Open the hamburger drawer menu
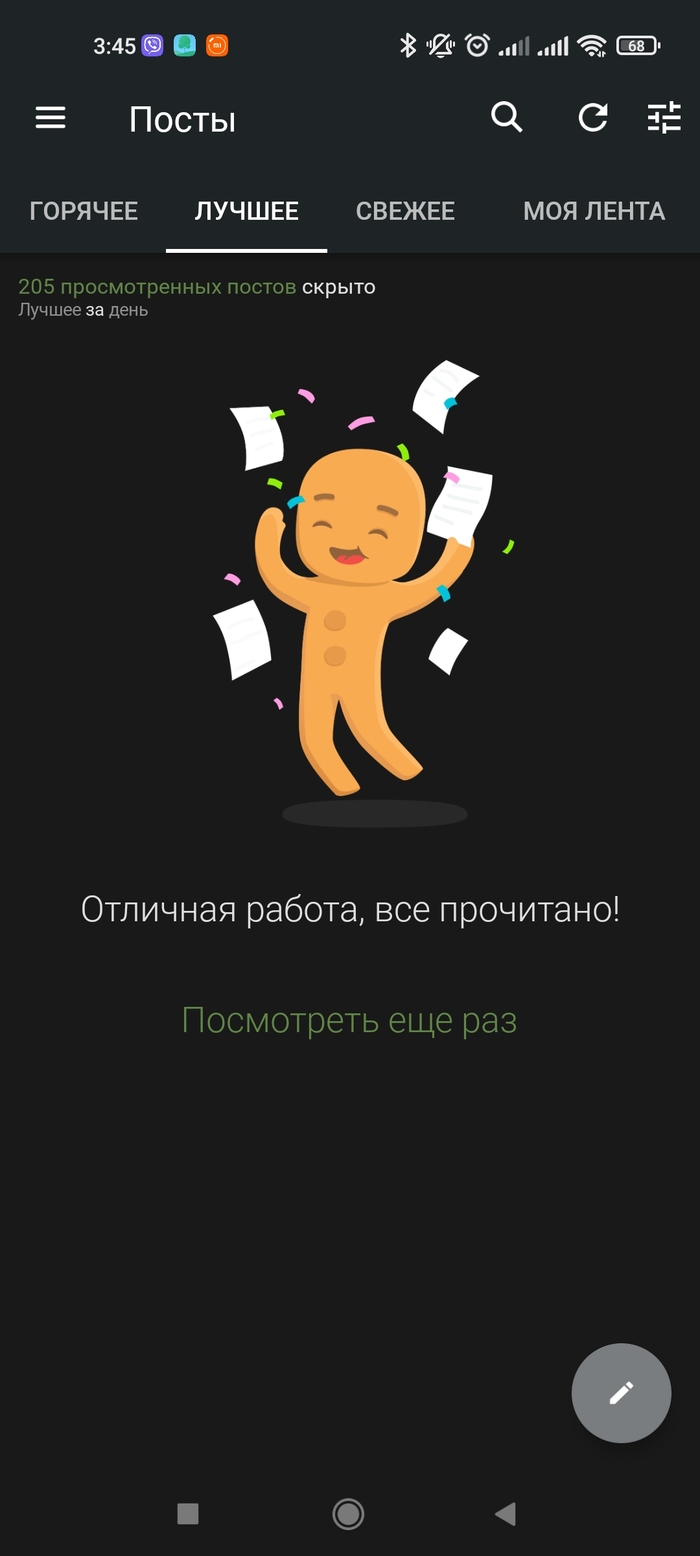Screen dimensions: 700x1556 50,118
